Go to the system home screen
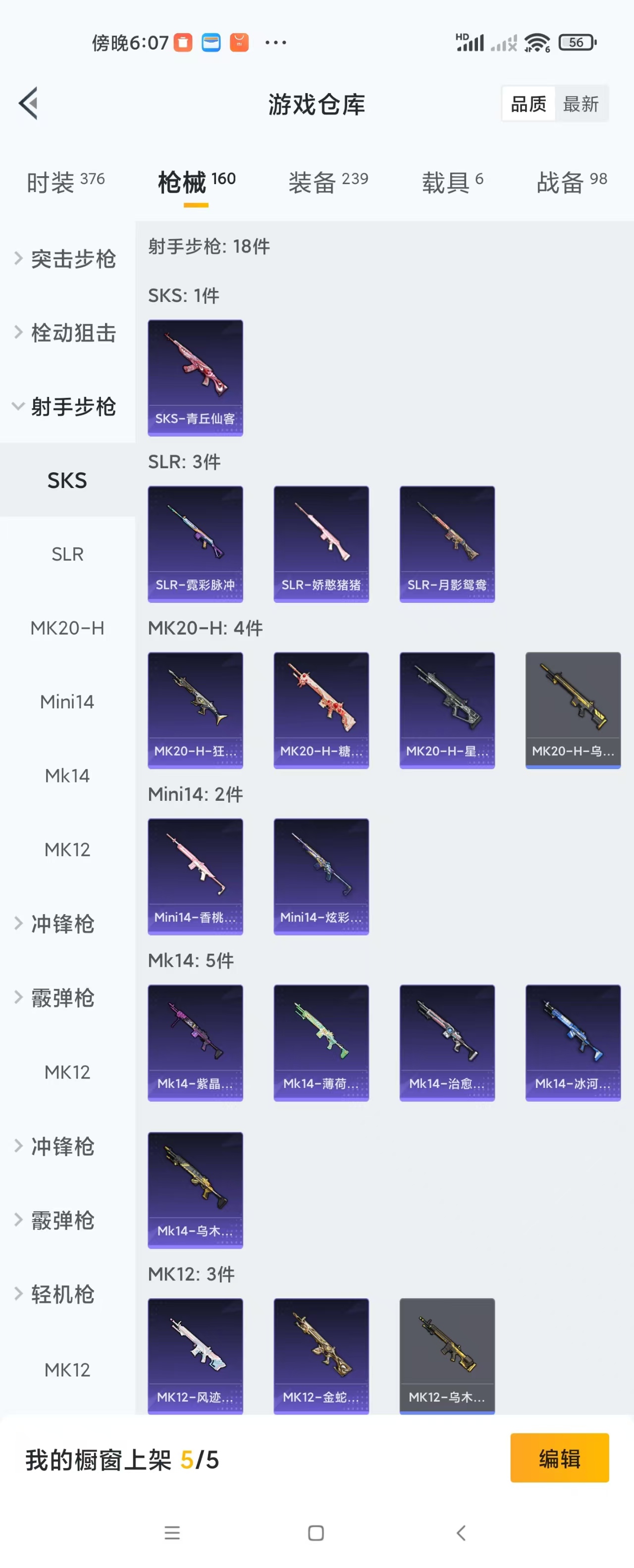The image size is (634, 1568). 316,1533
